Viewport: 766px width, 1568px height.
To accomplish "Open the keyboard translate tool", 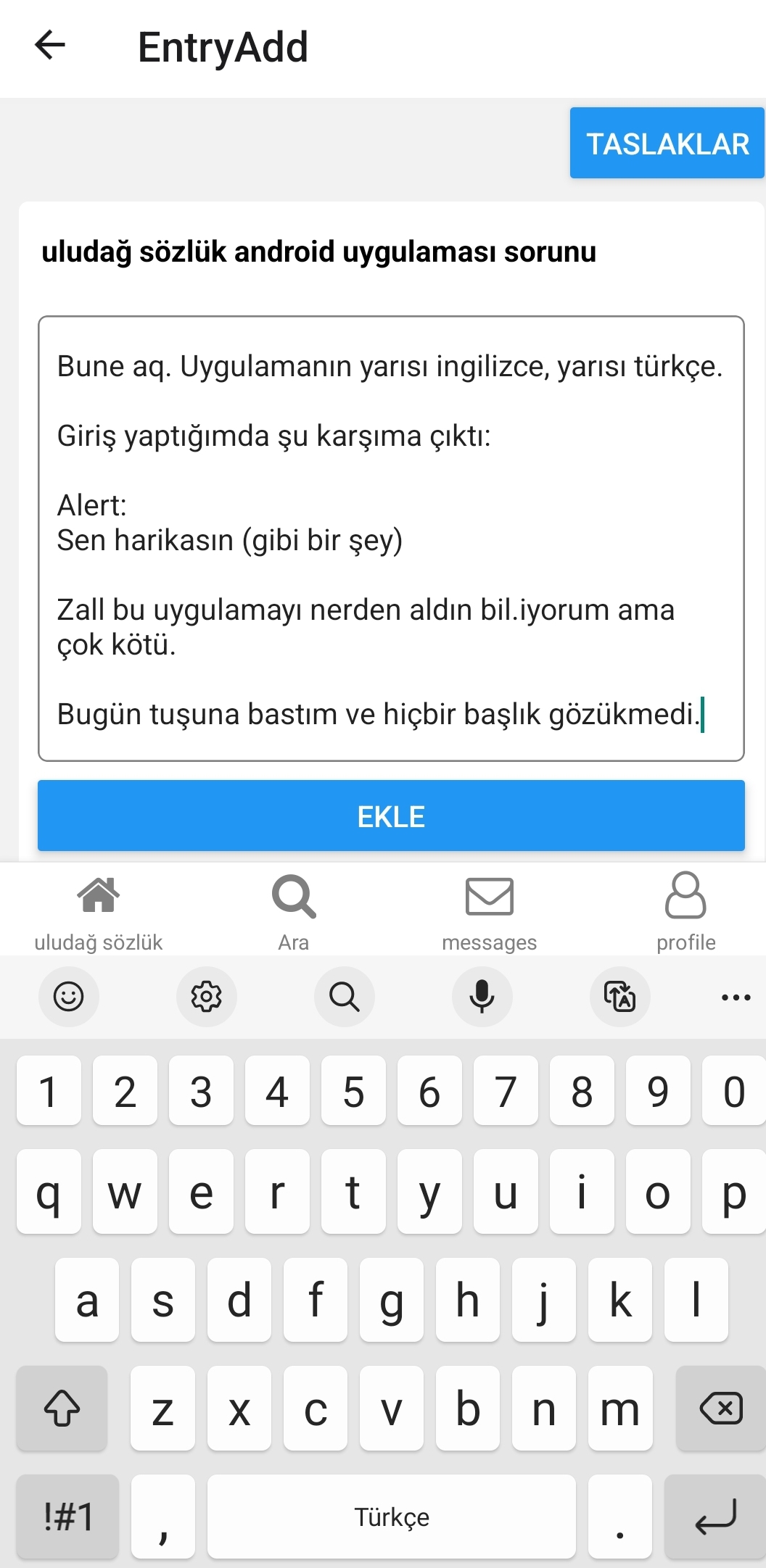I will coord(620,997).
